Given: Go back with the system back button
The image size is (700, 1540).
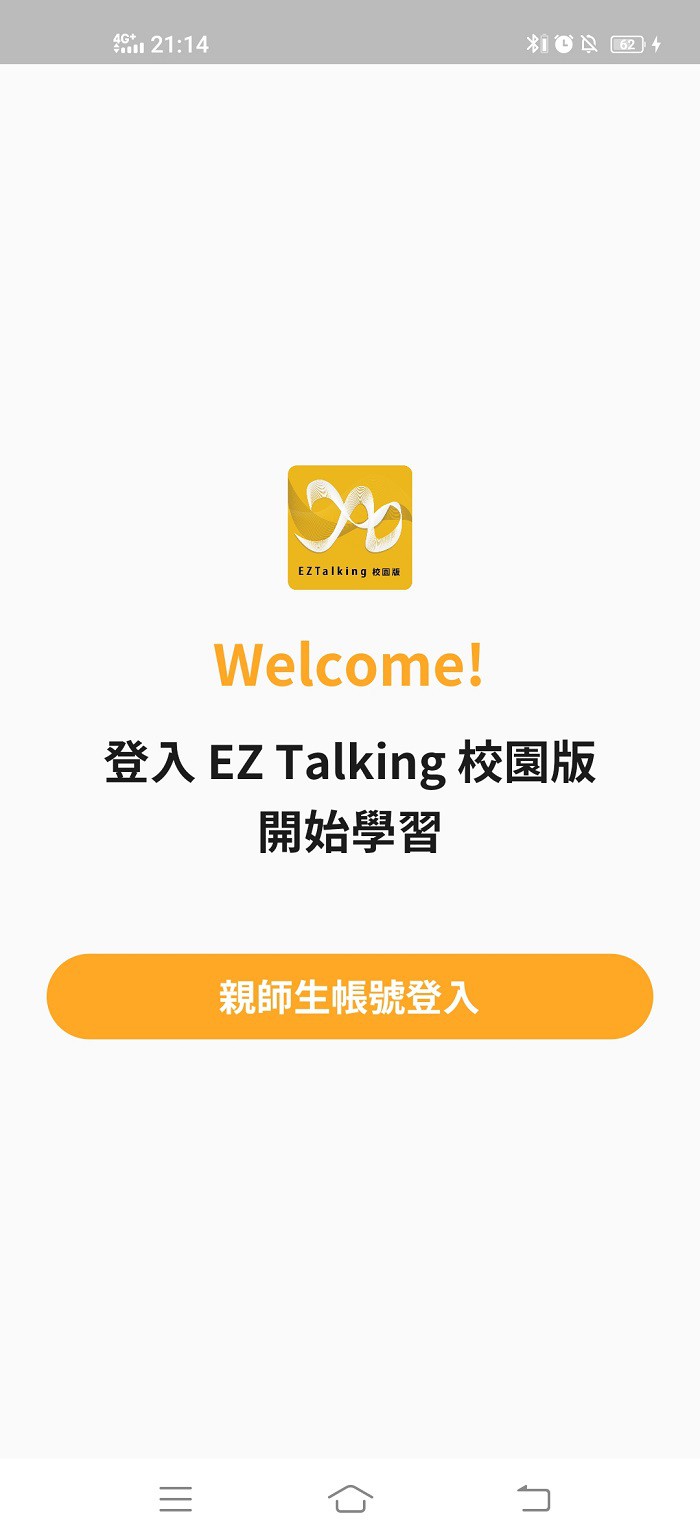Looking at the screenshot, I should coord(534,1498).
